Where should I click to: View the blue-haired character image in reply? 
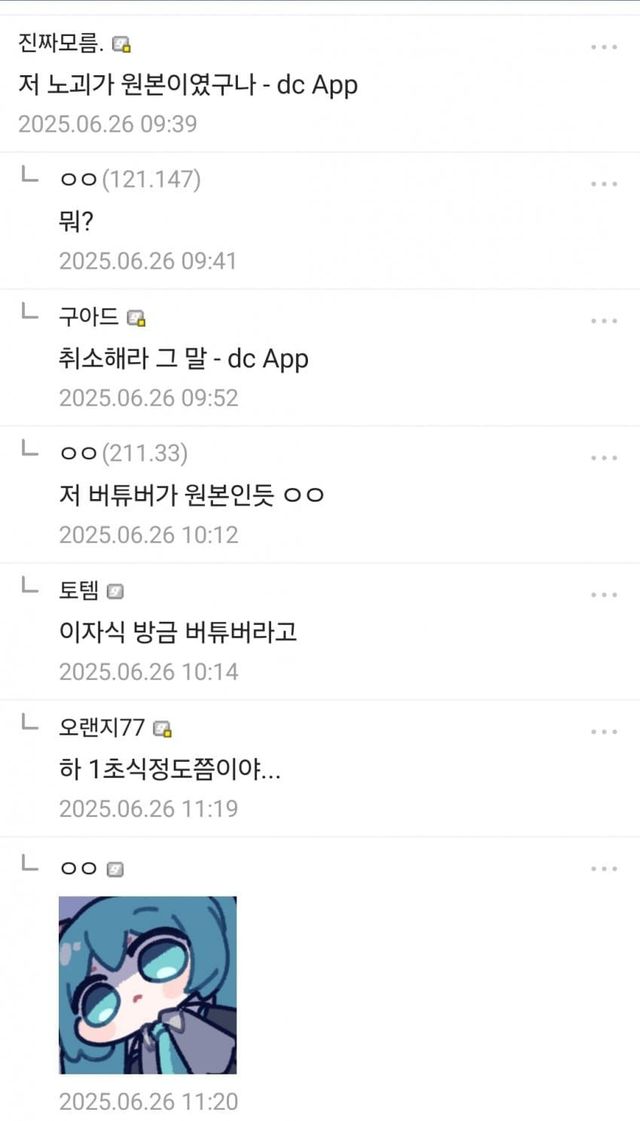[148, 985]
